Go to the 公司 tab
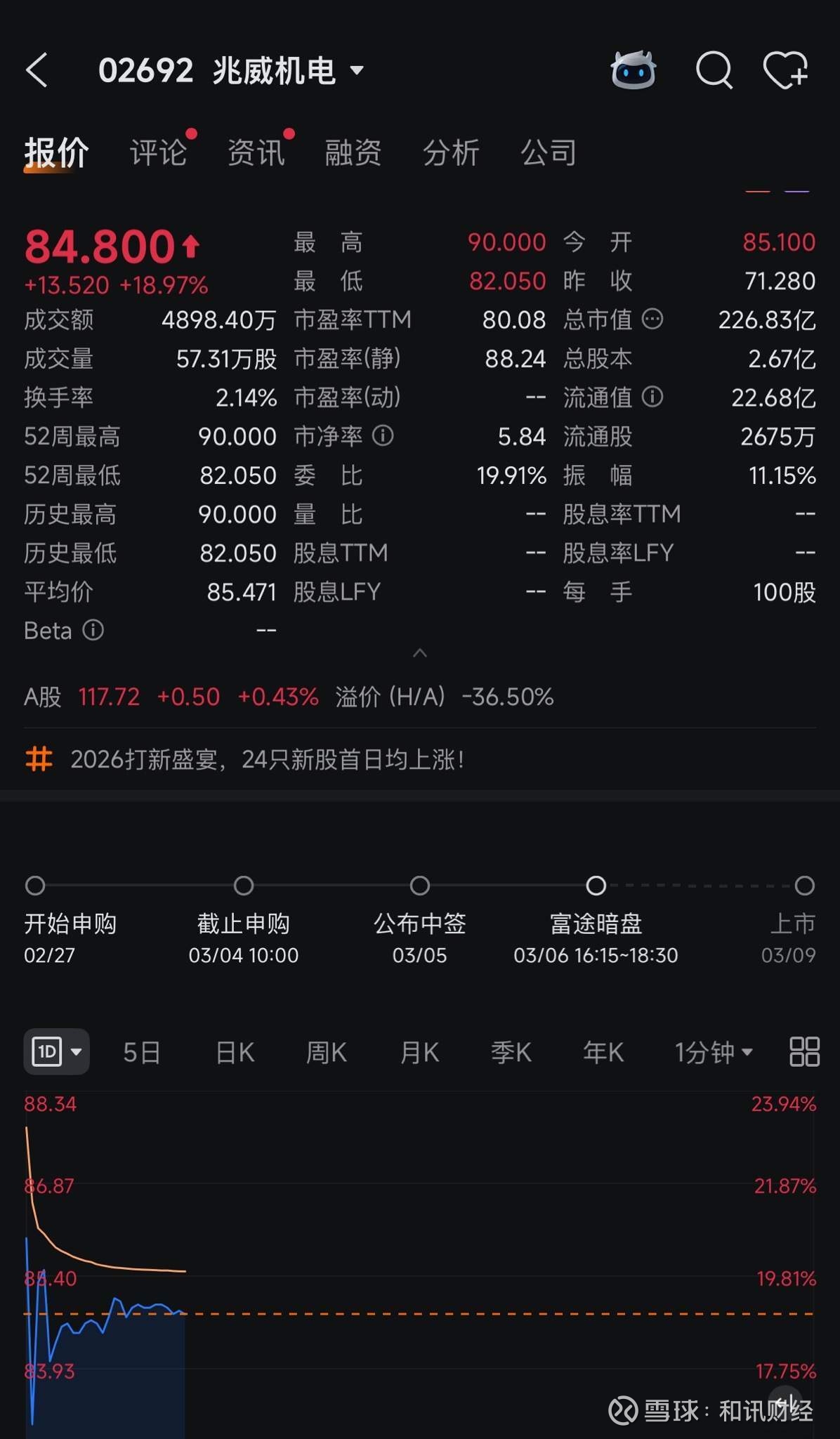The height and width of the screenshot is (1439, 840). (549, 152)
